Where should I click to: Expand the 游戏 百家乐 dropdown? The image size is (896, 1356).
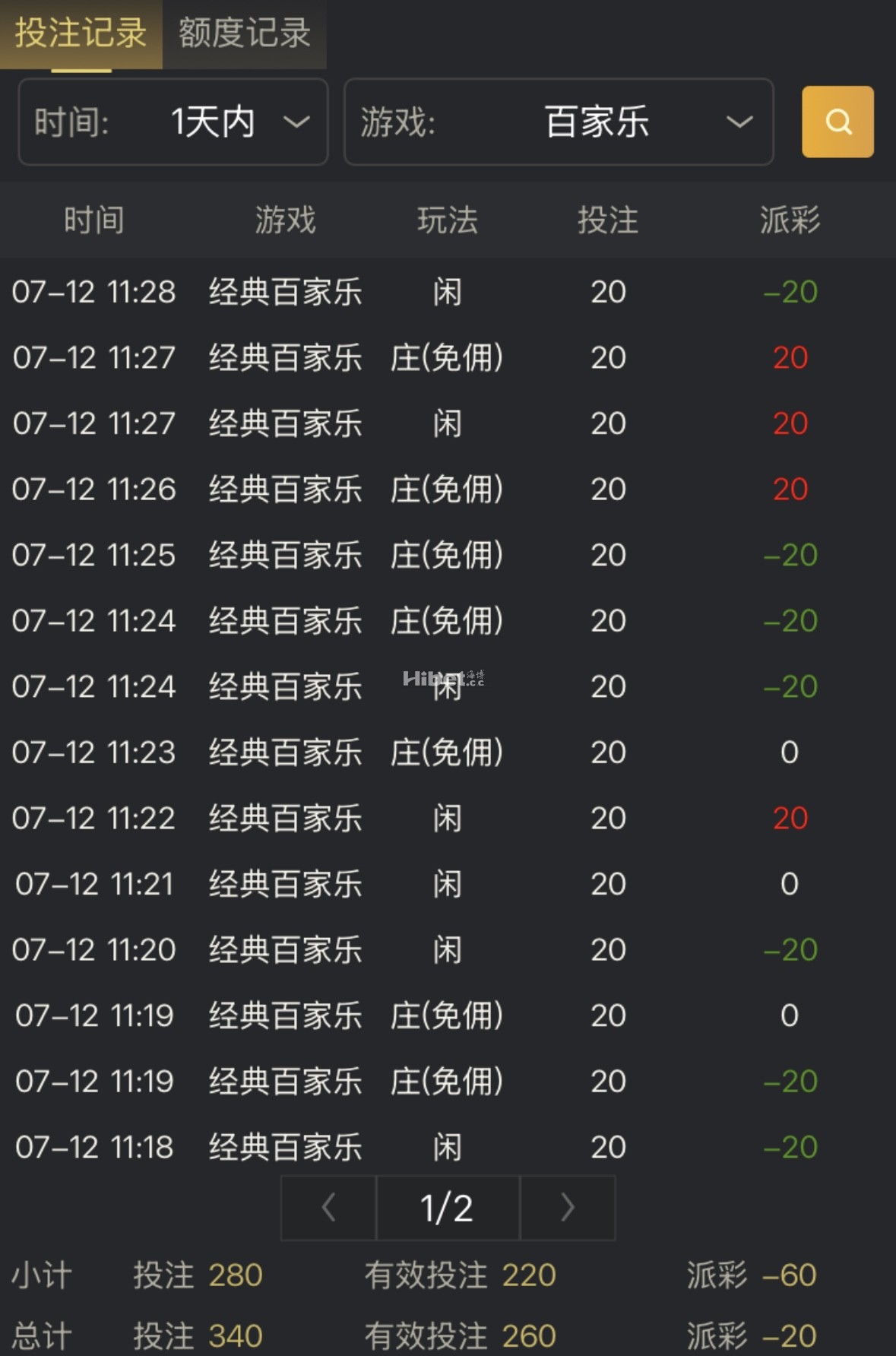pyautogui.click(x=559, y=122)
